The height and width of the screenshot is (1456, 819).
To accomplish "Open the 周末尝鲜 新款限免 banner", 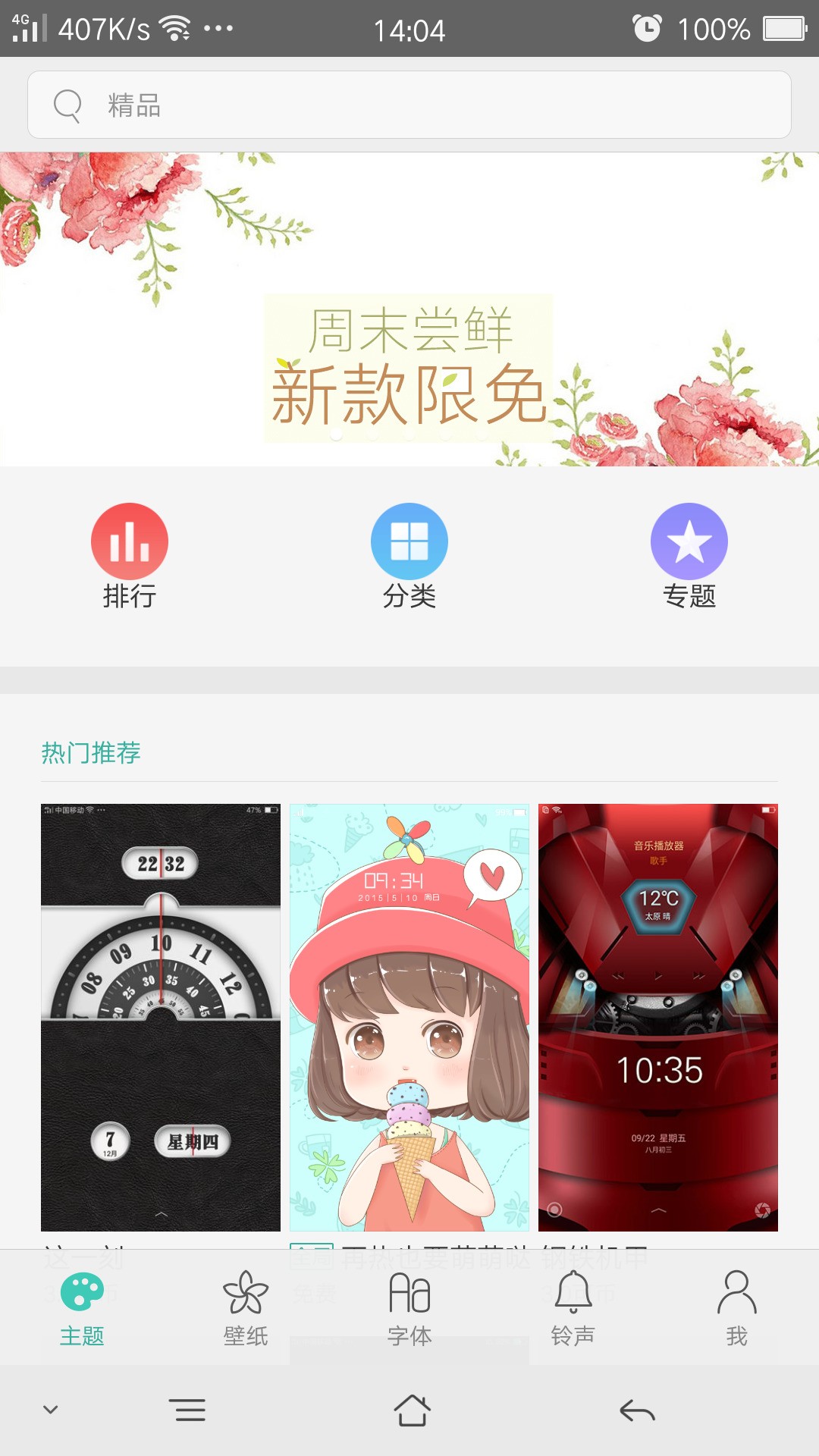I will pos(409,309).
